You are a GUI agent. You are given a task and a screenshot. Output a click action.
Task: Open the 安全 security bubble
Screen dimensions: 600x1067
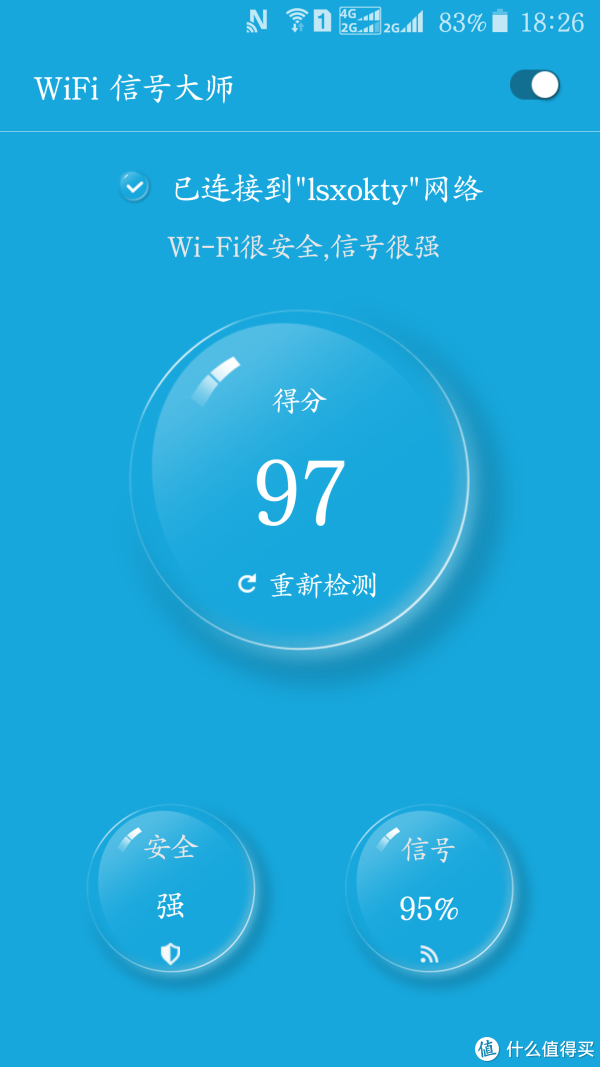coord(171,890)
